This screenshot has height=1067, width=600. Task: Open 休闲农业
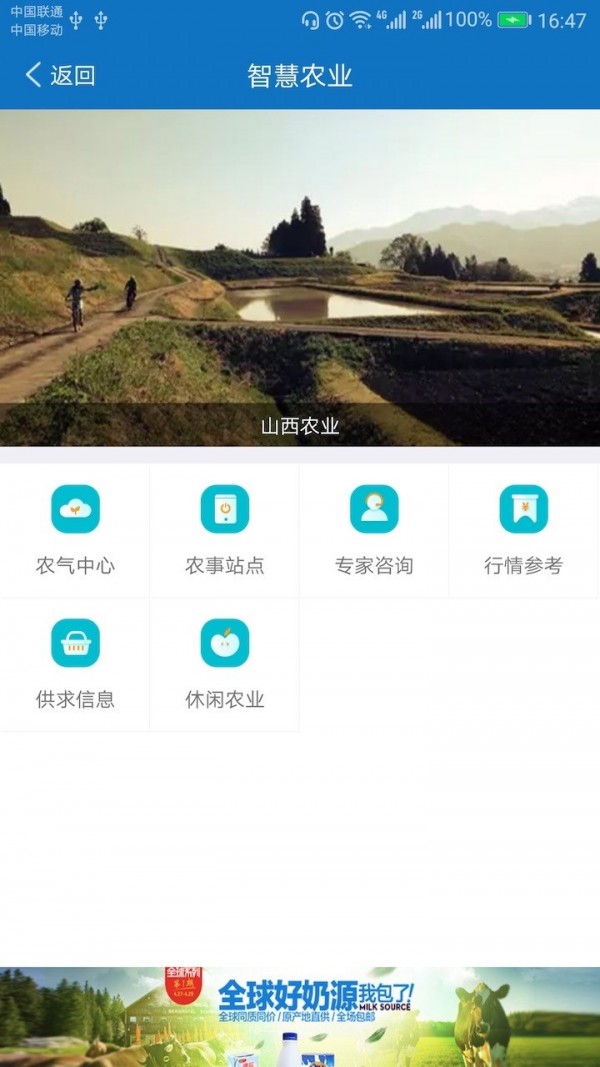click(x=225, y=664)
